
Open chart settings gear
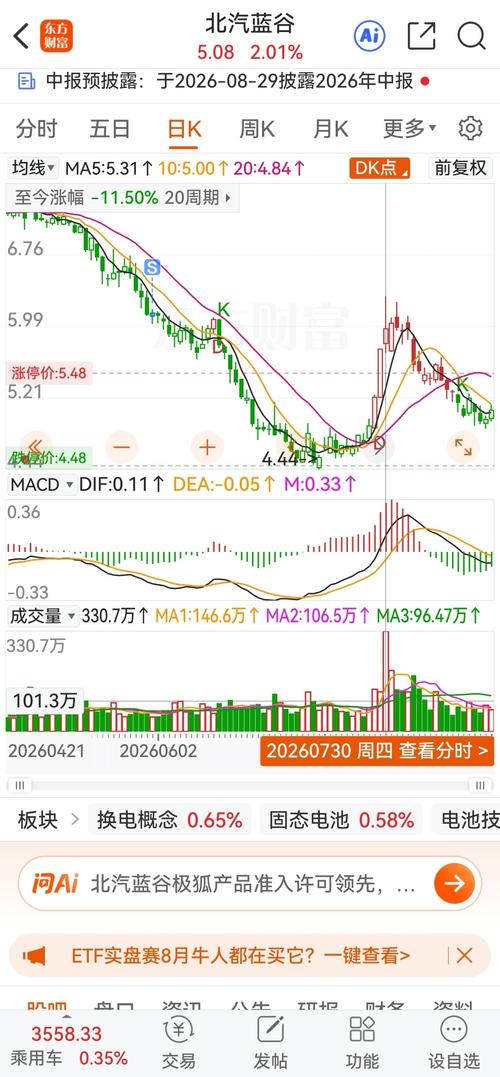[470, 128]
